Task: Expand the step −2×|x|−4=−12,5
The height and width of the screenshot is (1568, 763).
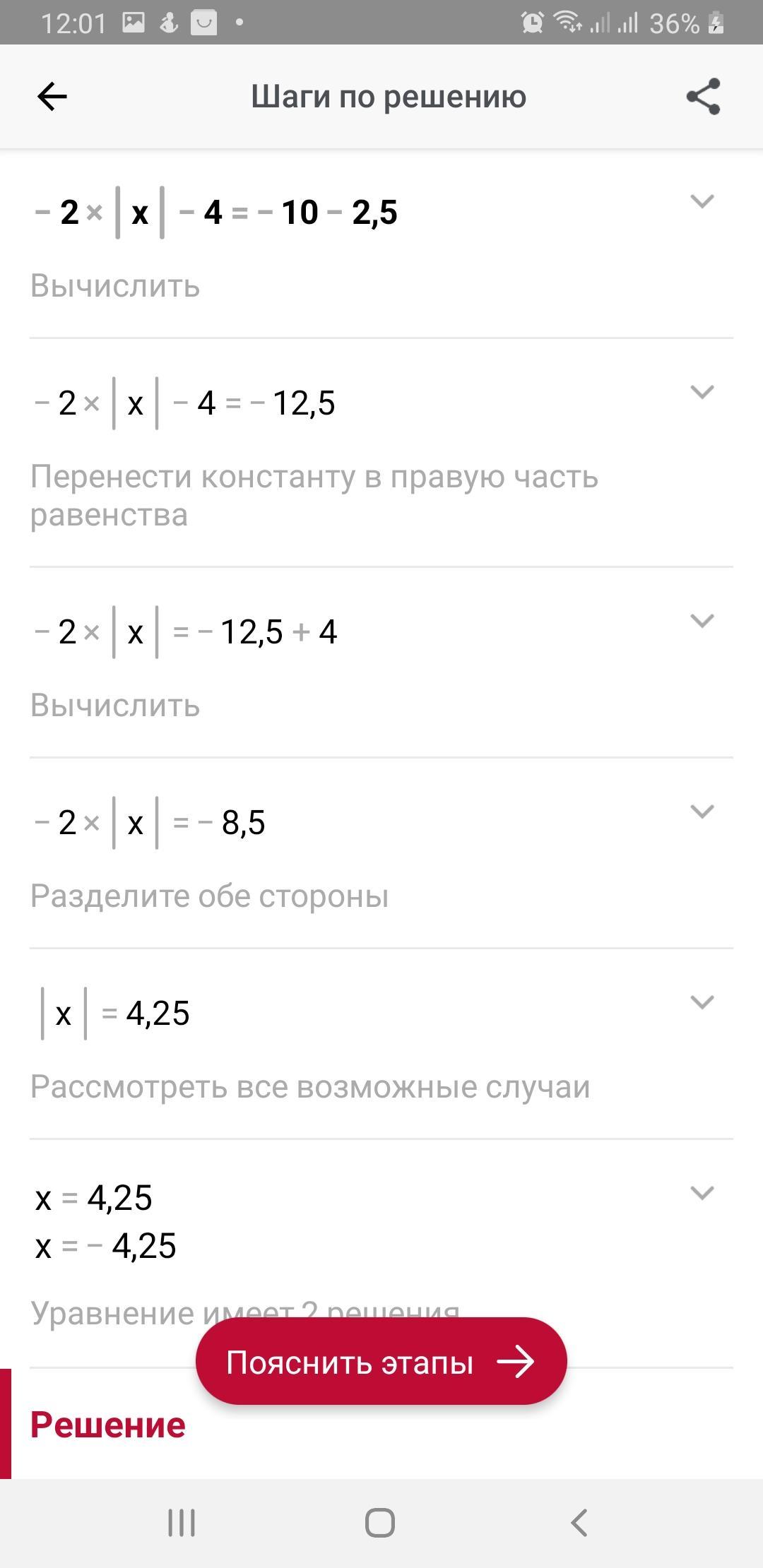Action: pos(702,392)
